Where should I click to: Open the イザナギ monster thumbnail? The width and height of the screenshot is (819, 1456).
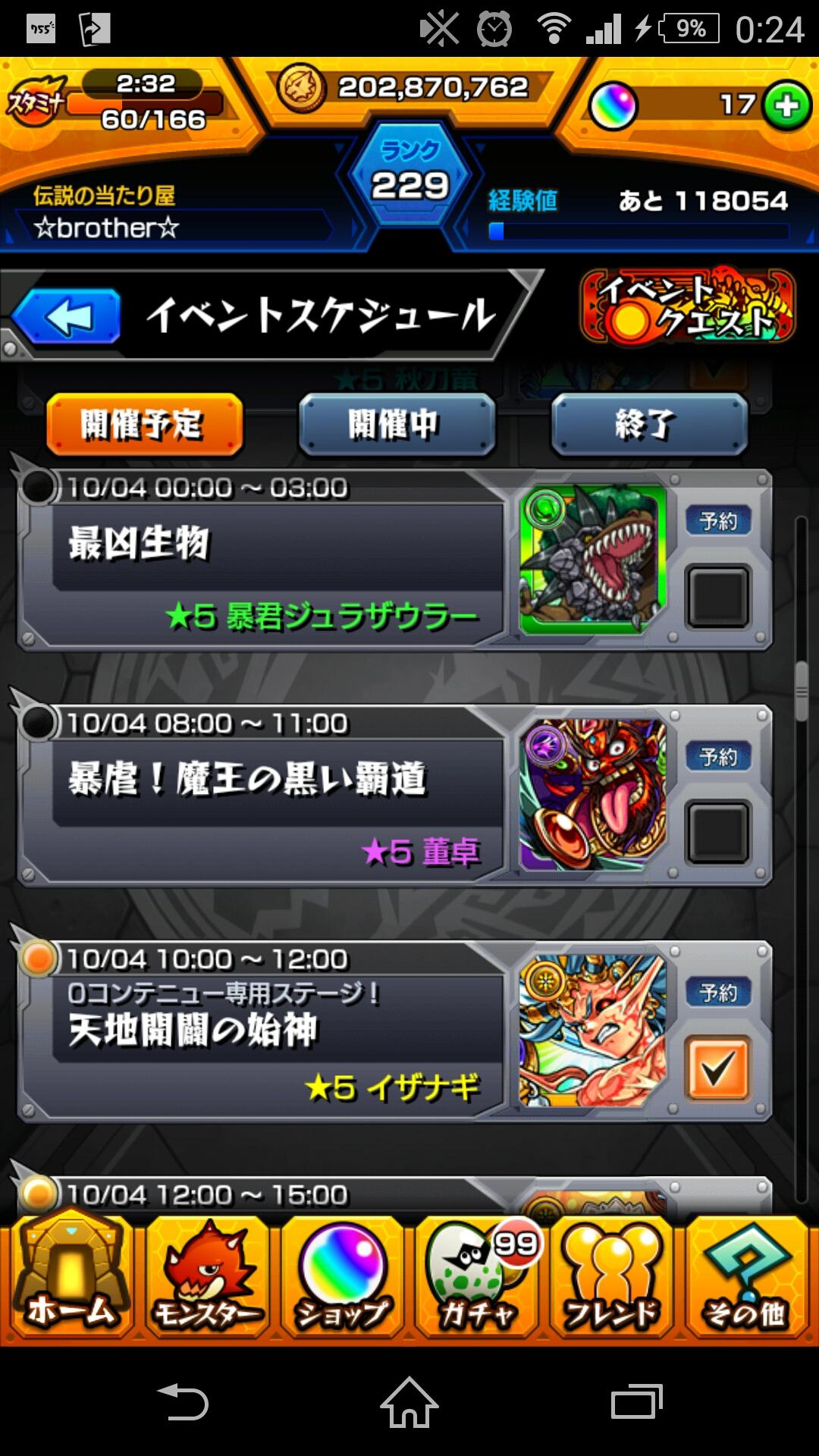click(593, 1031)
